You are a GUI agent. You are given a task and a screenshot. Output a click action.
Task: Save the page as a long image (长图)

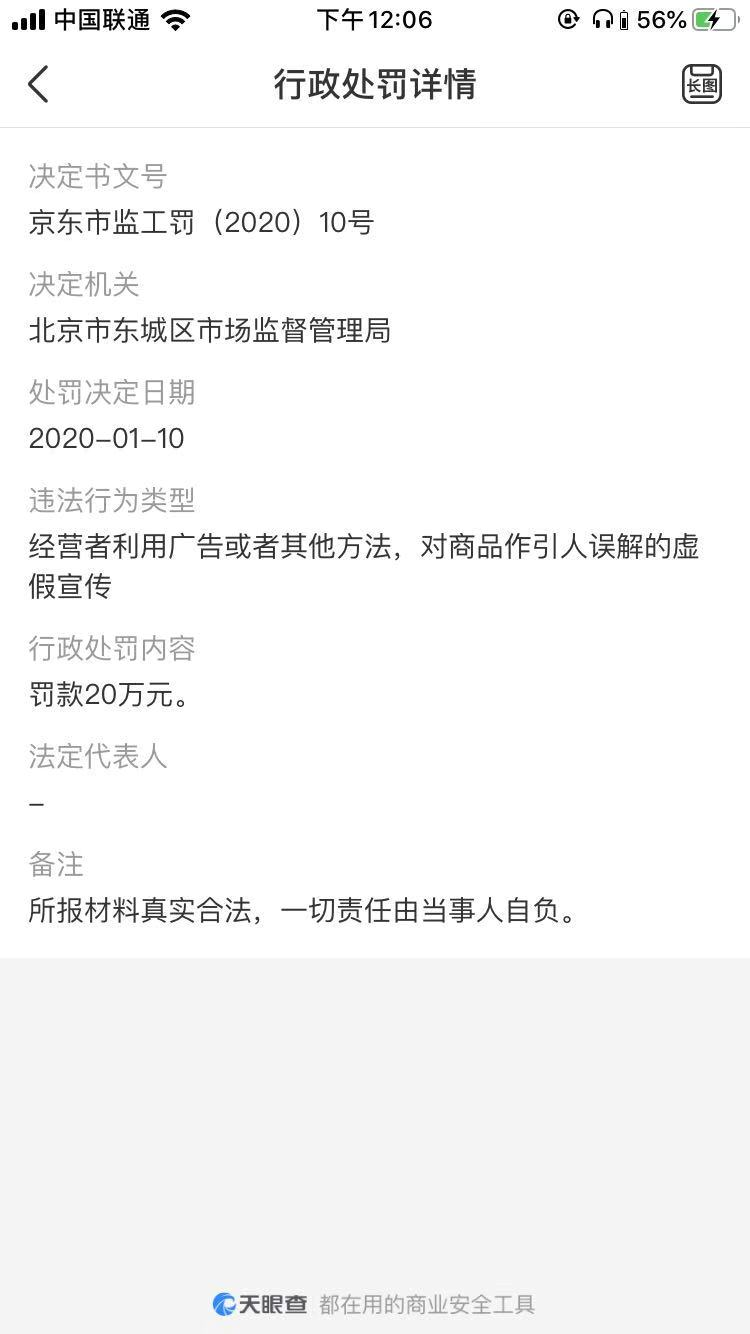point(702,84)
